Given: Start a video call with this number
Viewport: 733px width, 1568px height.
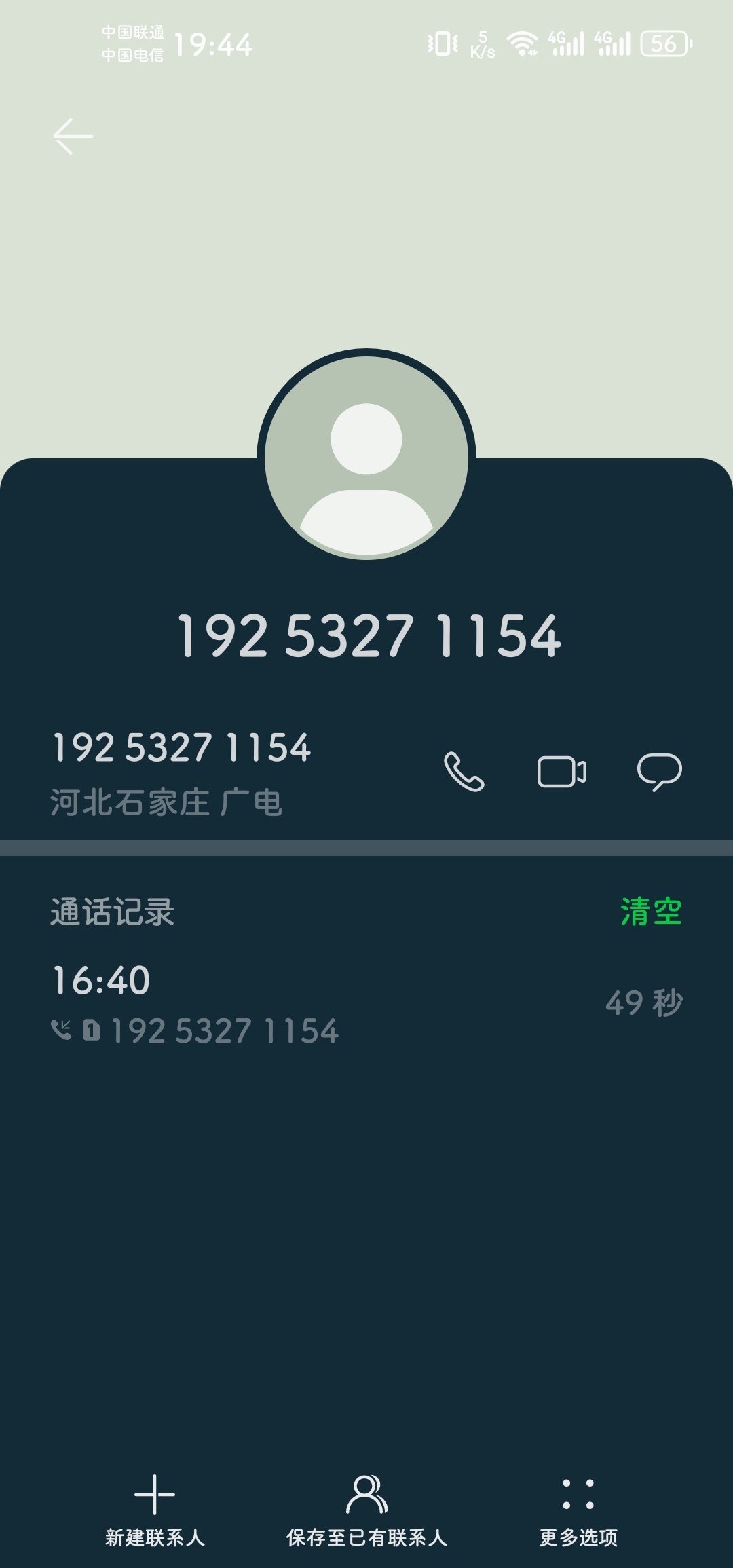Looking at the screenshot, I should [x=562, y=772].
